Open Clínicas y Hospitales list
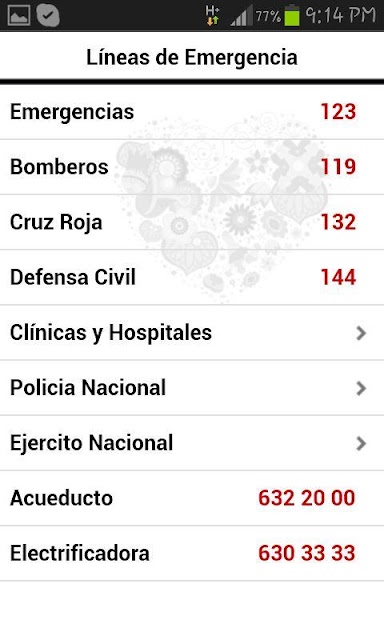 pos(192,333)
